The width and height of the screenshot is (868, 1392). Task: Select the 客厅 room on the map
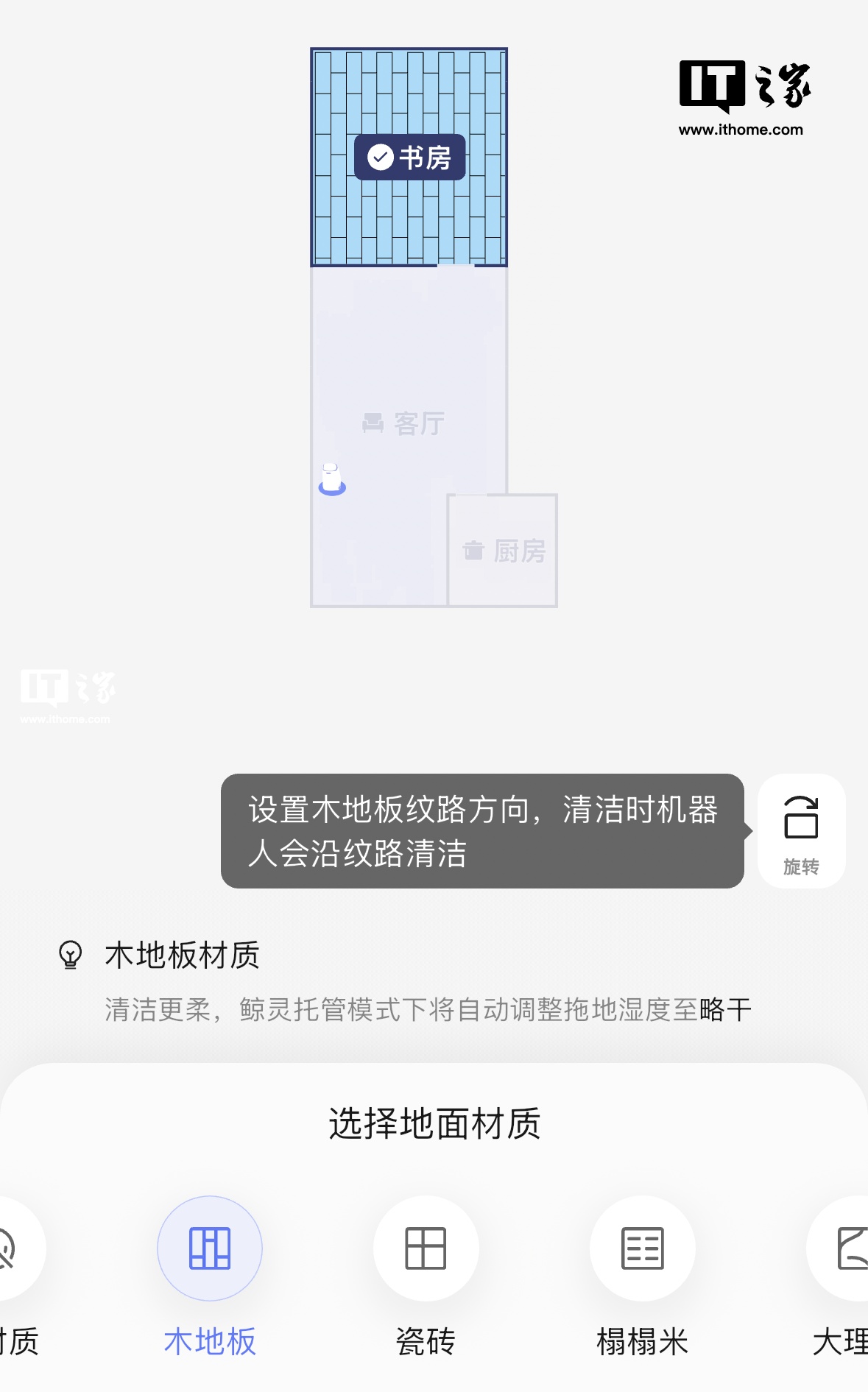(404, 423)
